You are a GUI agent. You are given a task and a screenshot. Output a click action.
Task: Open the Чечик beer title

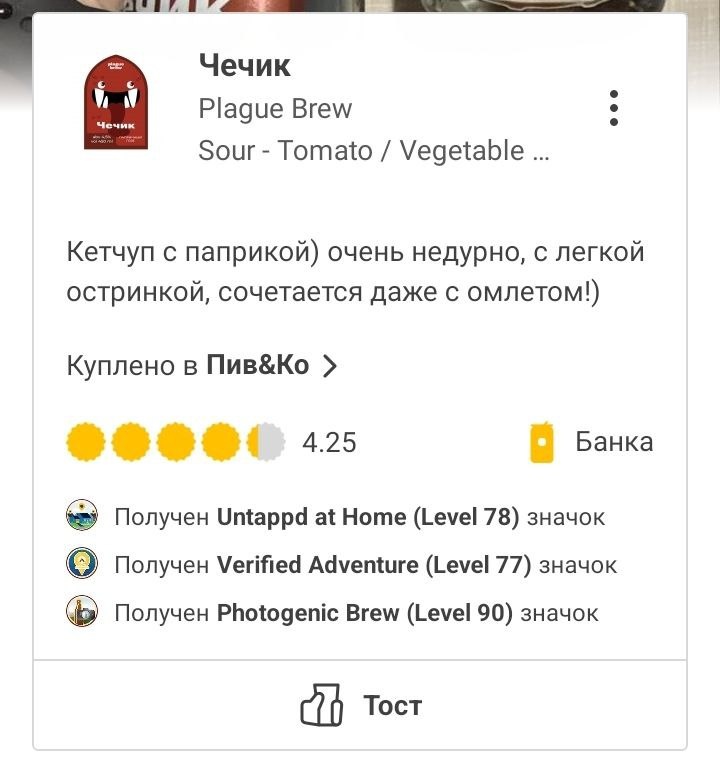pyautogui.click(x=245, y=66)
